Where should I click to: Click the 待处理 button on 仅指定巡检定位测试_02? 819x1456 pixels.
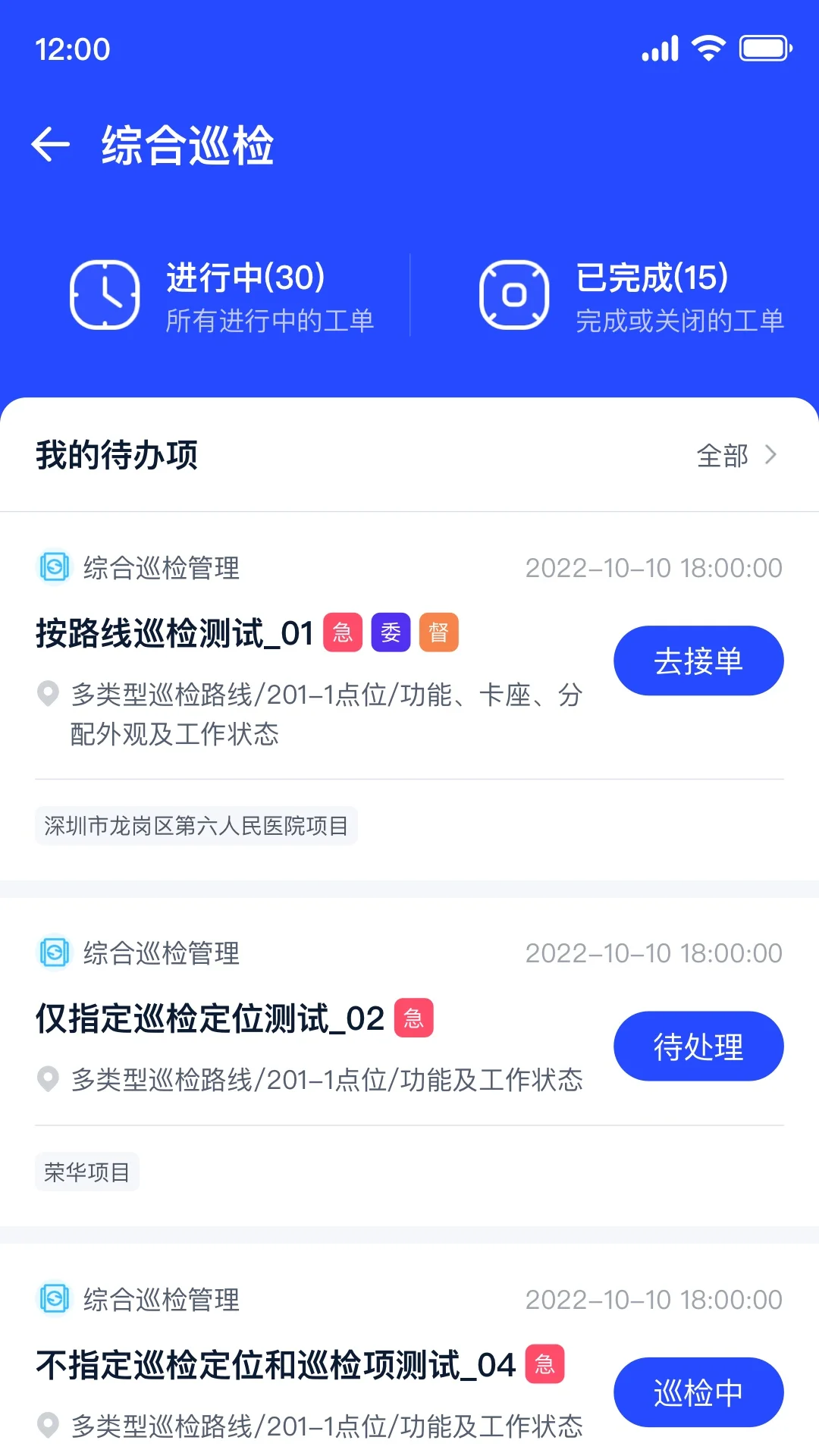(x=698, y=1046)
